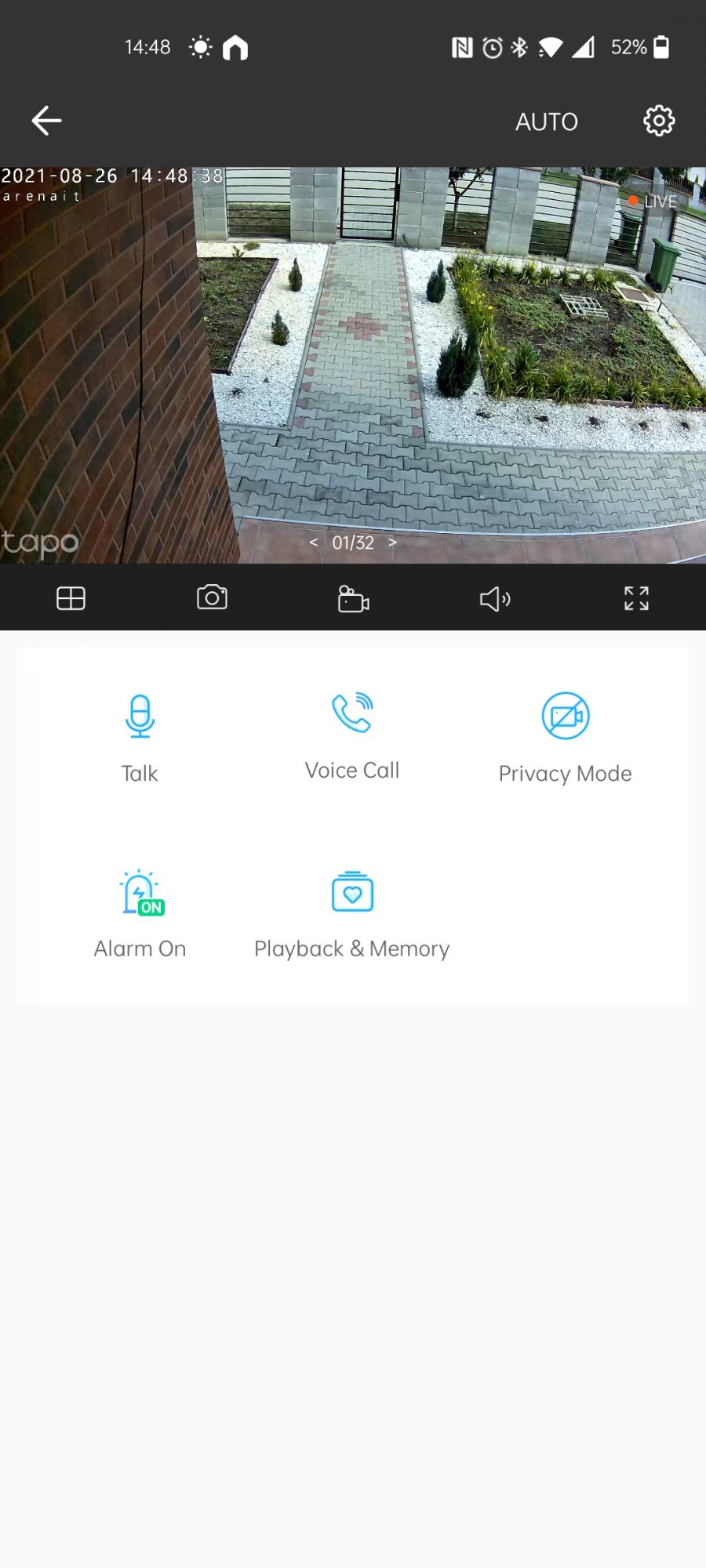The width and height of the screenshot is (706, 1568).
Task: Enter fullscreen video view
Action: coord(636,599)
